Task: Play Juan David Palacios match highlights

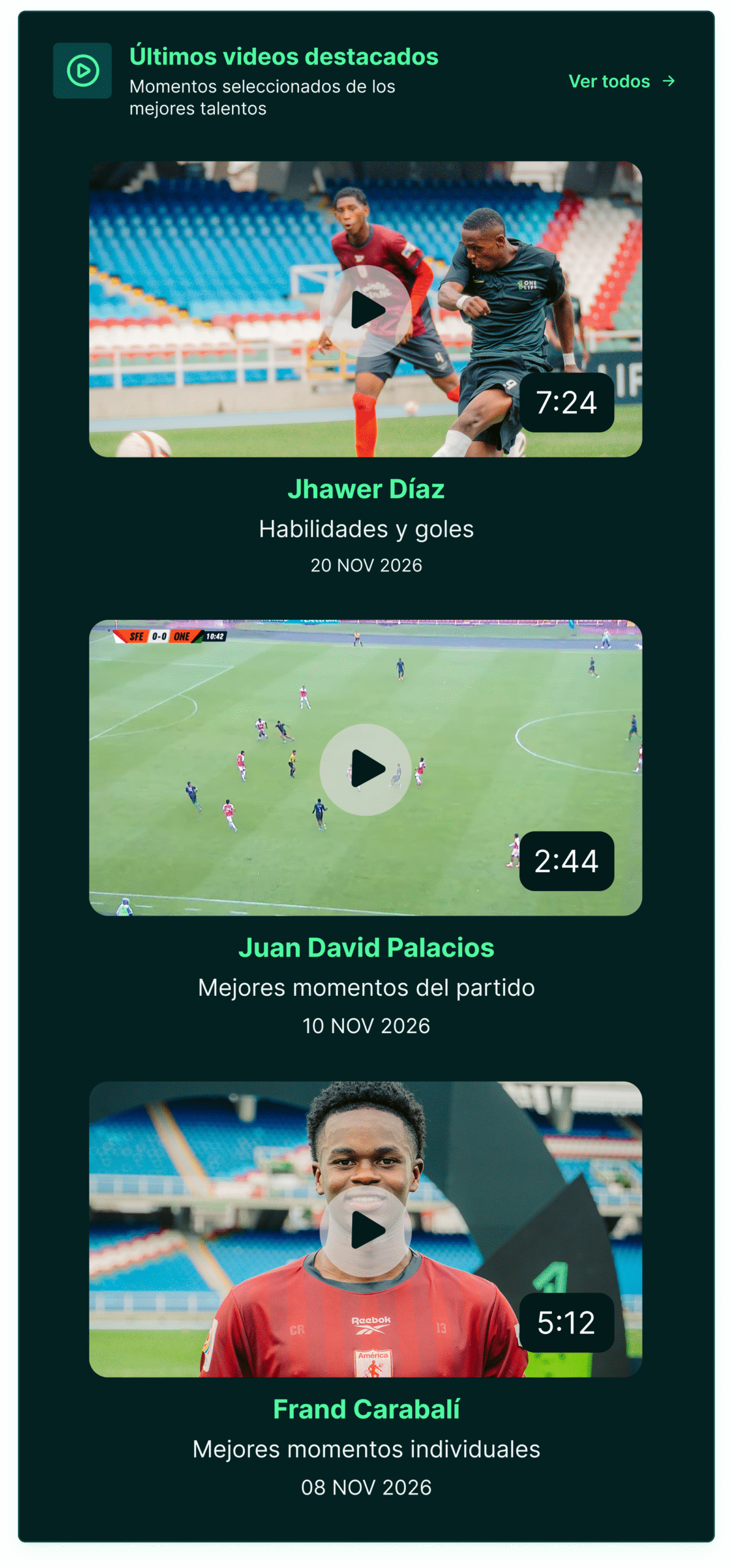Action: coord(366,769)
